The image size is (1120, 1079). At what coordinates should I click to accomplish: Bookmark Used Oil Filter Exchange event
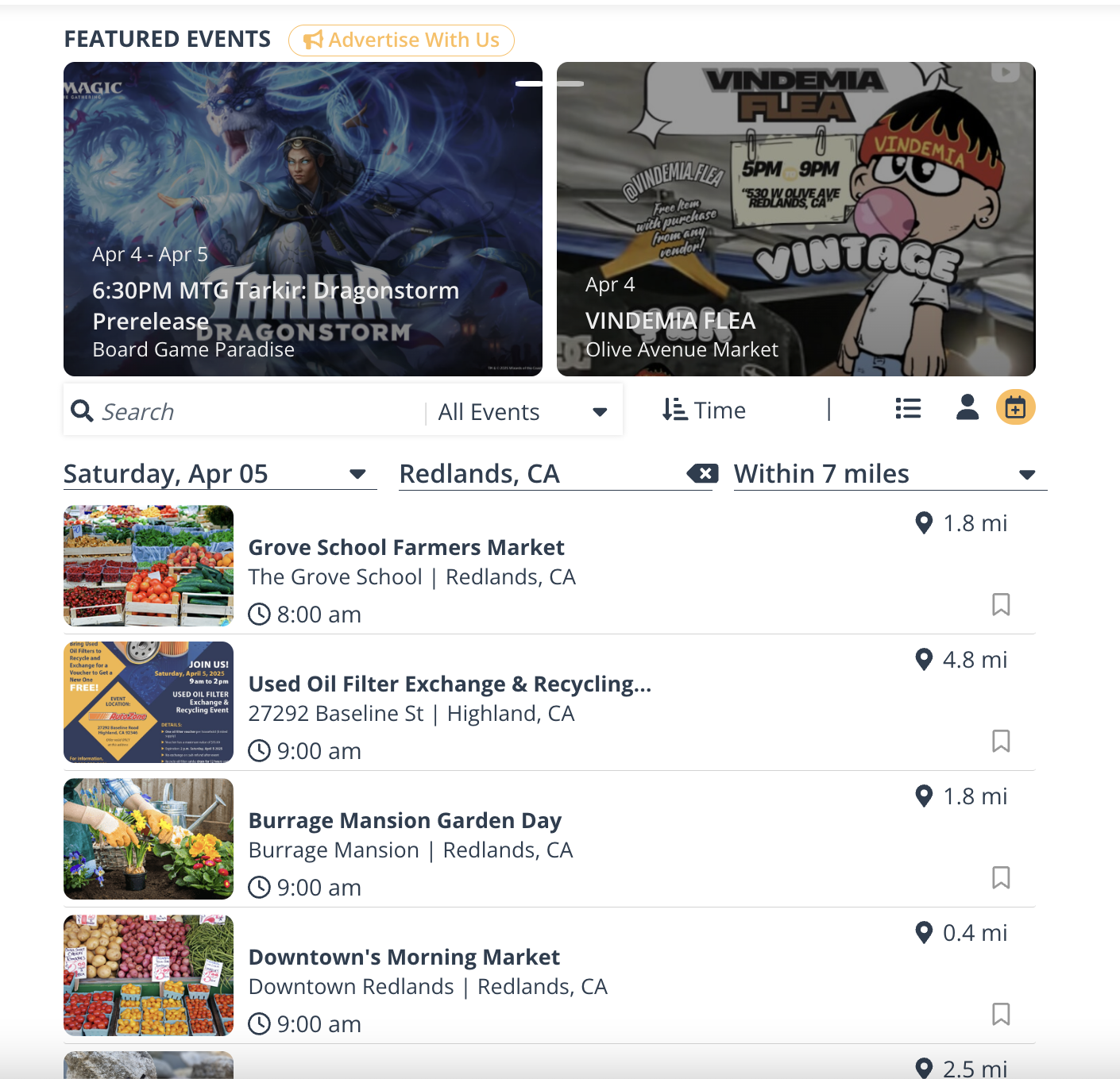1001,742
